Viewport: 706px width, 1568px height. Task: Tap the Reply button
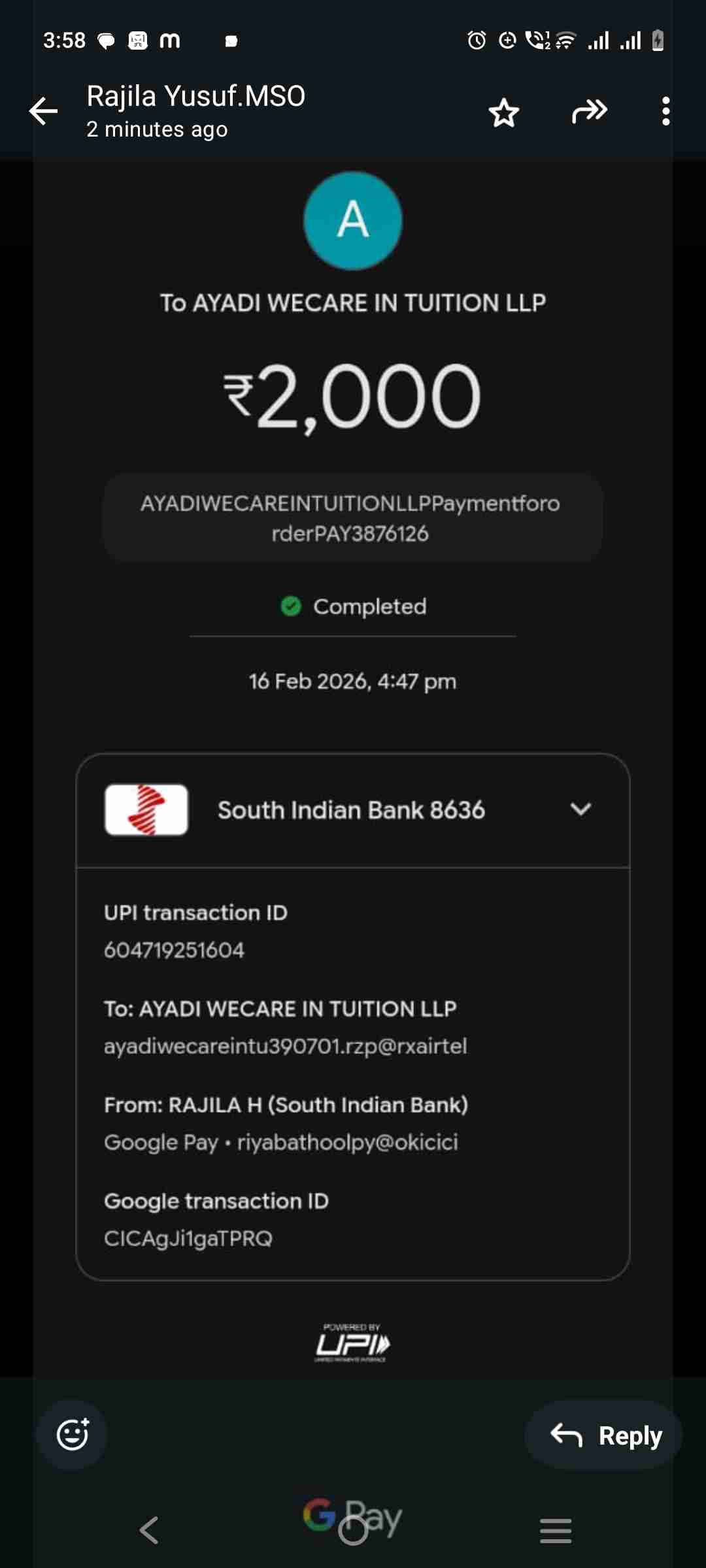pyautogui.click(x=604, y=1435)
